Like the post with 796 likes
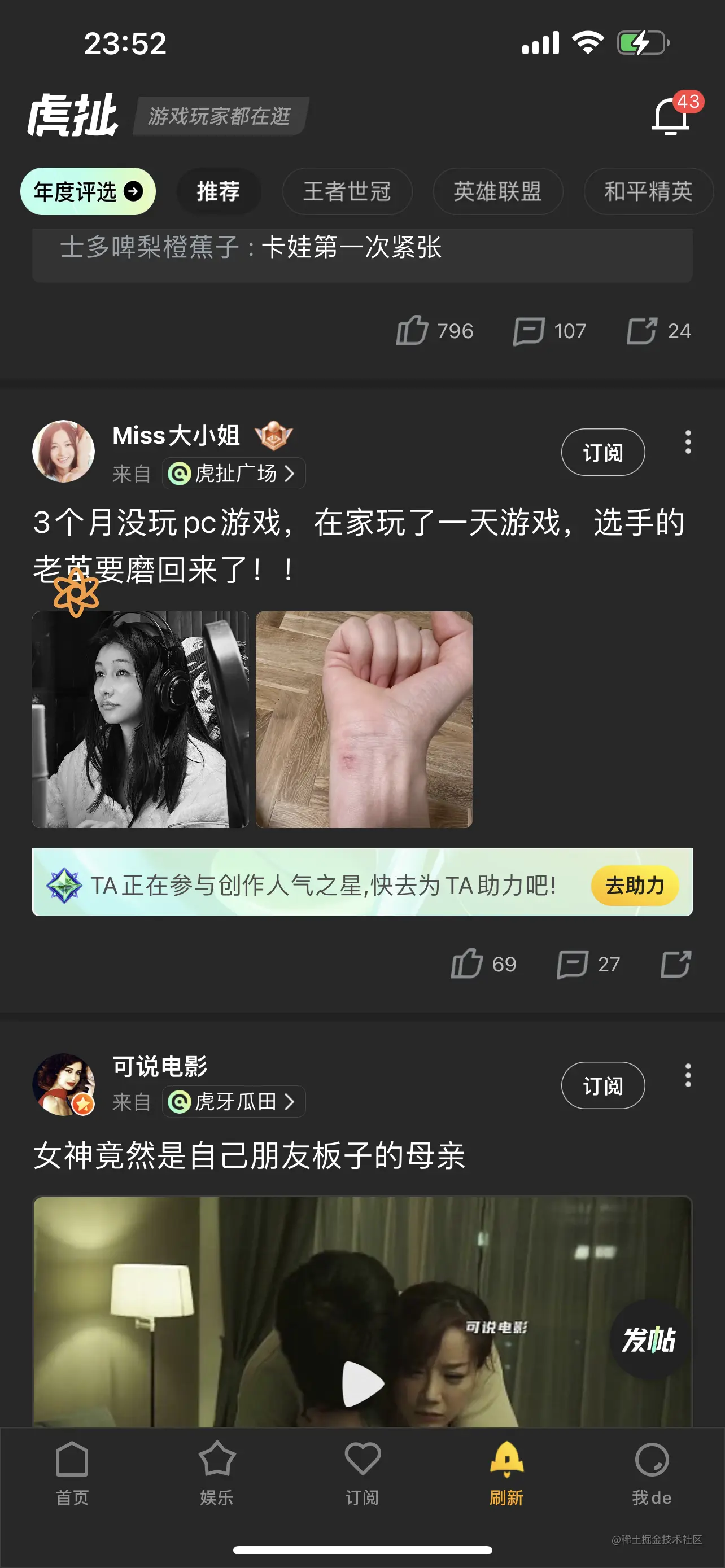The image size is (725, 1568). tap(413, 331)
